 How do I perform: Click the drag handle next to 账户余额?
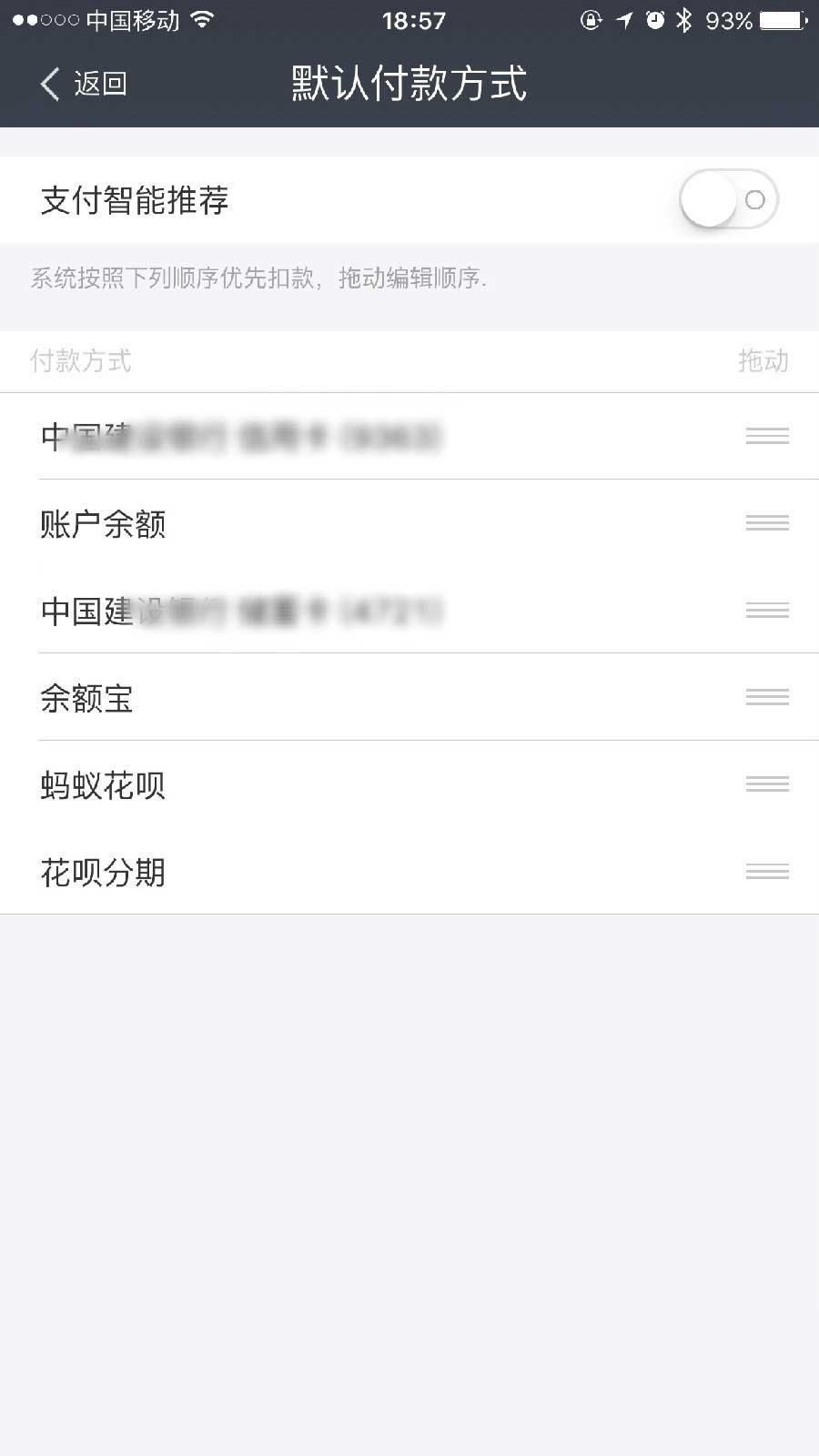767,522
